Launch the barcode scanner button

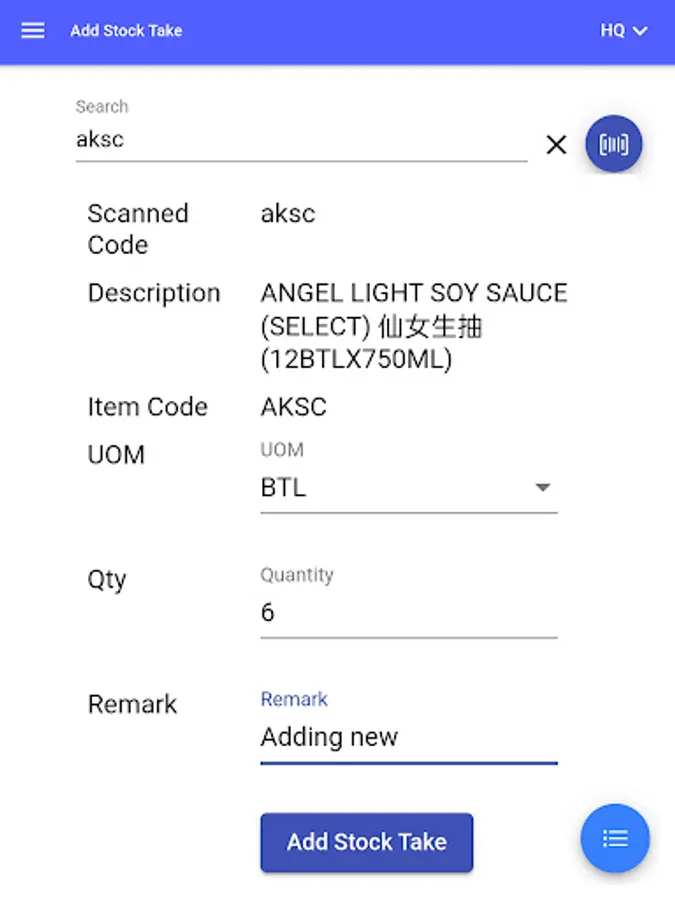click(x=614, y=144)
